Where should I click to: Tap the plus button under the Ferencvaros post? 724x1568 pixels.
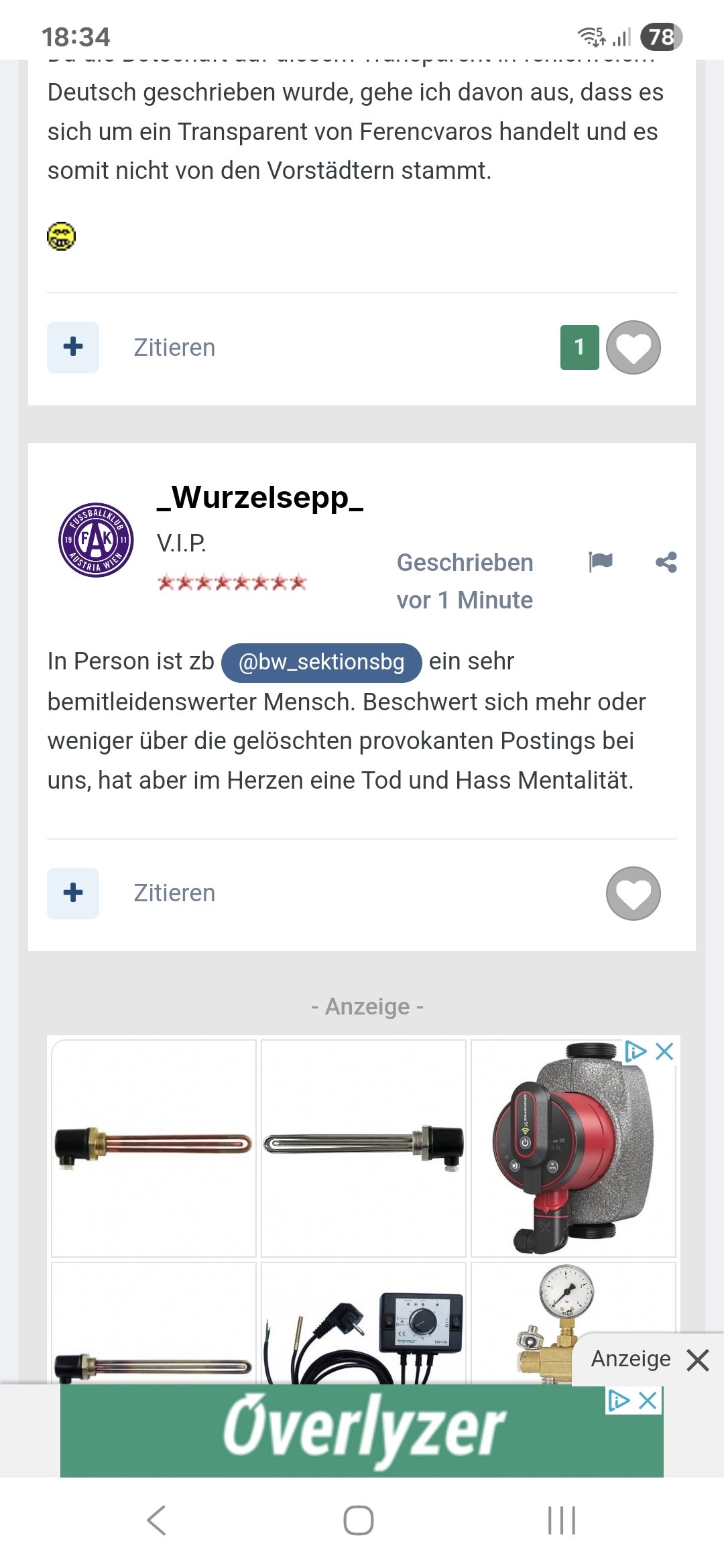[73, 347]
